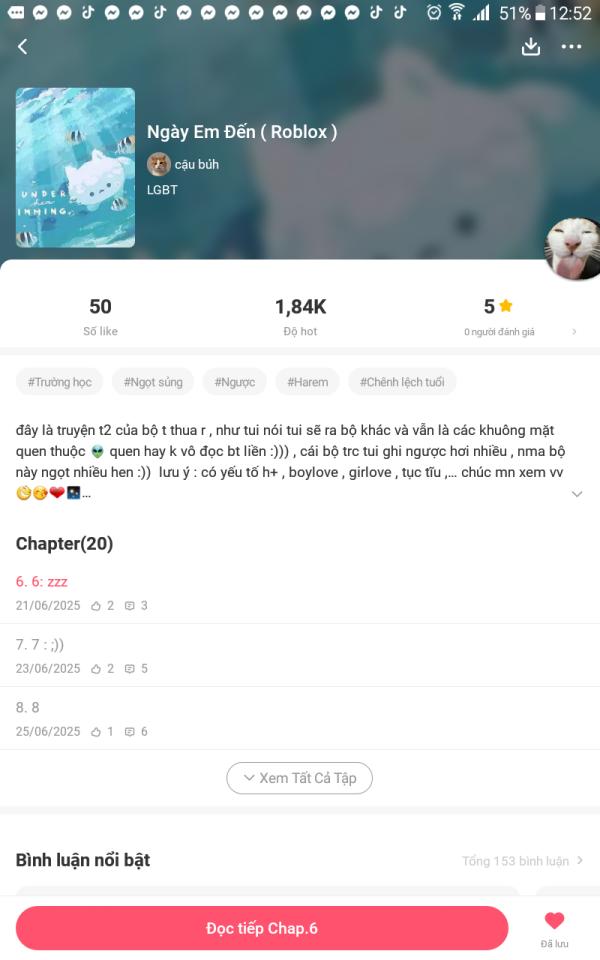600x960 pixels.
Task: Open chapter 7 : ;))
Action: click(300, 656)
